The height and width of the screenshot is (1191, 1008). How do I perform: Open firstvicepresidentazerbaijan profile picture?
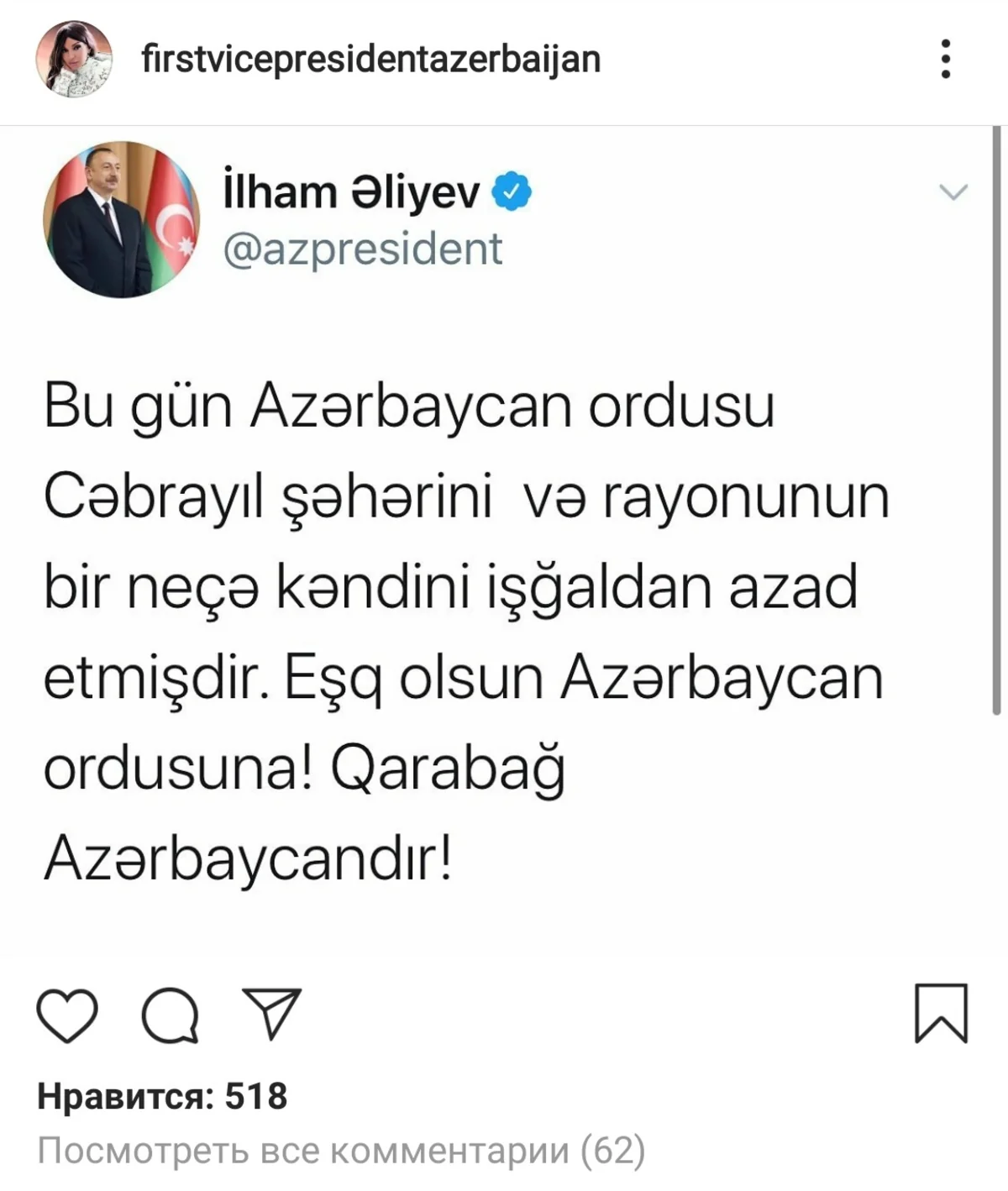click(74, 60)
